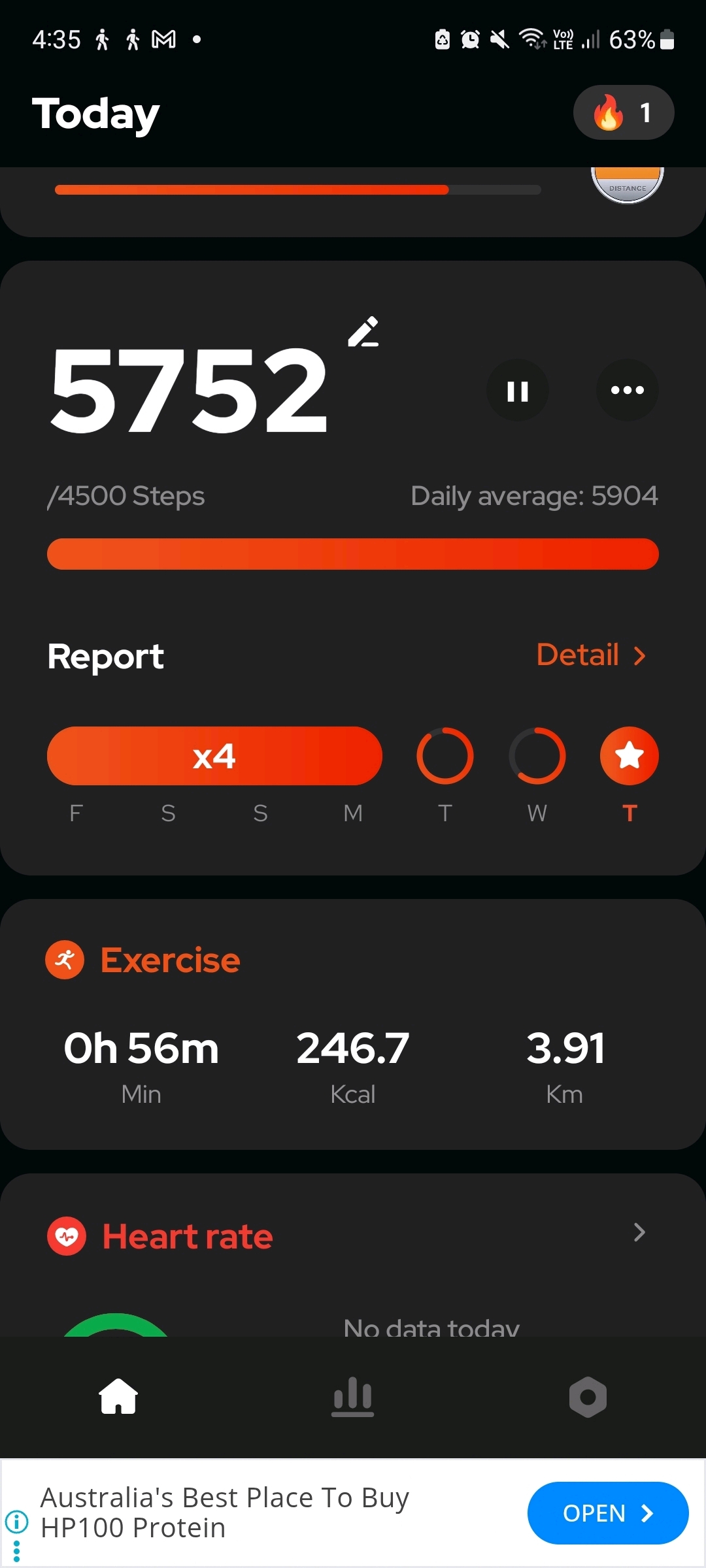Image resolution: width=706 pixels, height=1568 pixels.
Task: Tap OPEN on the HP100 Protein ad
Action: click(x=607, y=1513)
